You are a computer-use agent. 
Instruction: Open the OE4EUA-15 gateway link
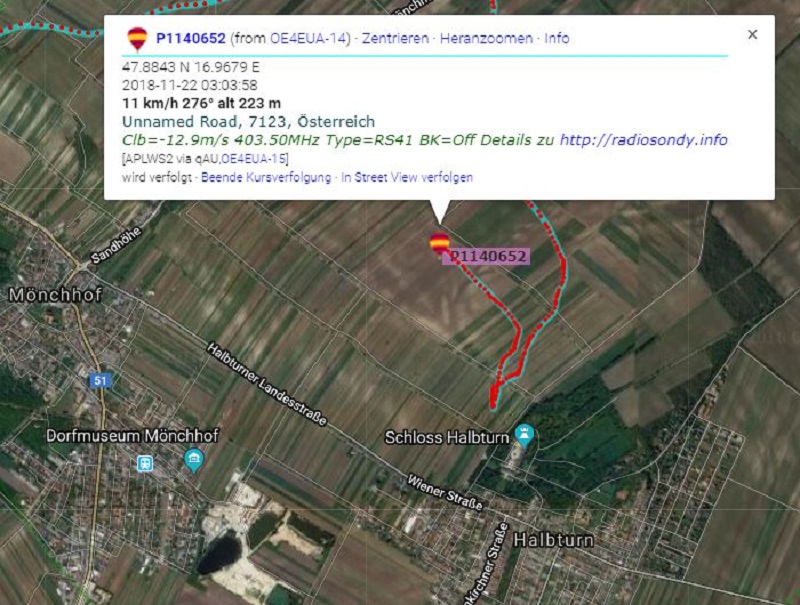255,158
